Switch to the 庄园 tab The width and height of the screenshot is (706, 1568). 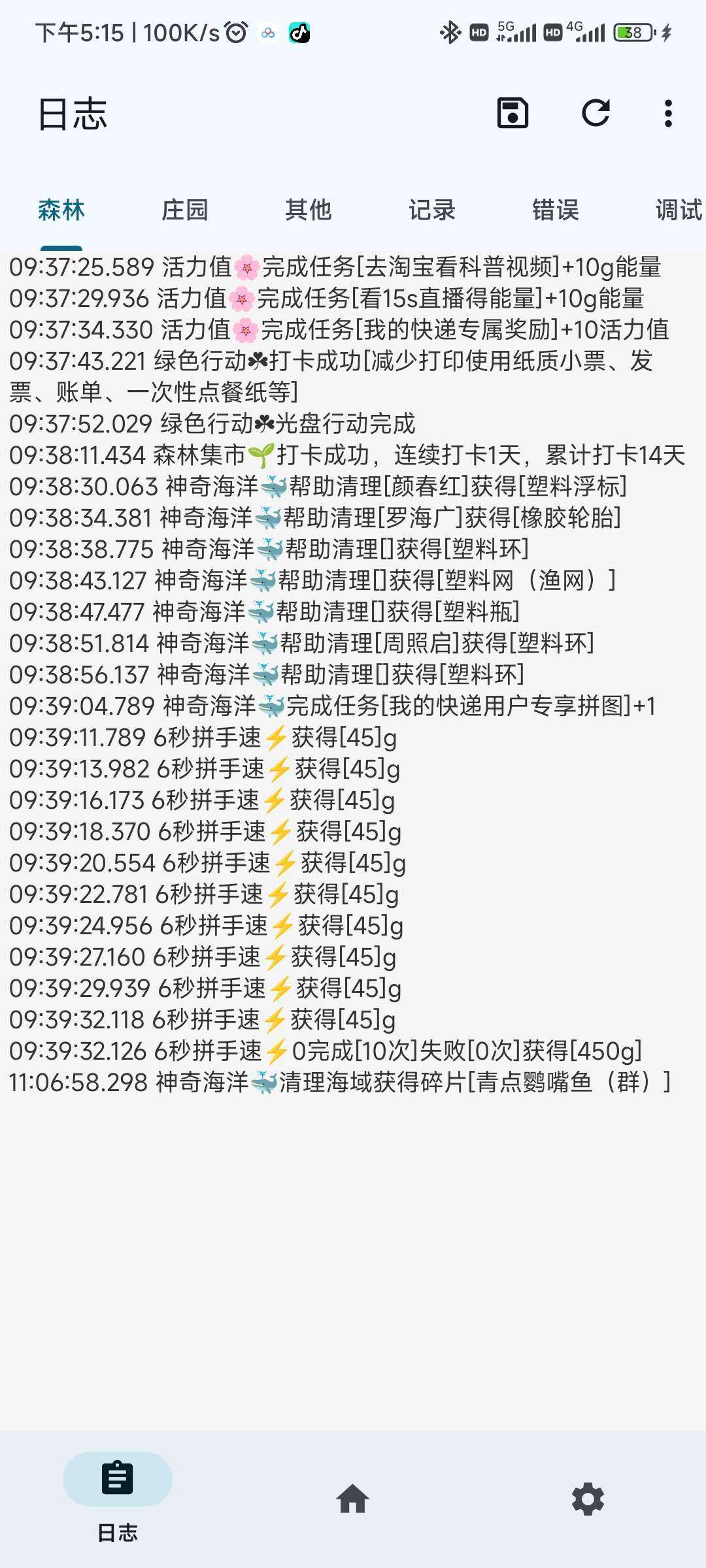185,210
